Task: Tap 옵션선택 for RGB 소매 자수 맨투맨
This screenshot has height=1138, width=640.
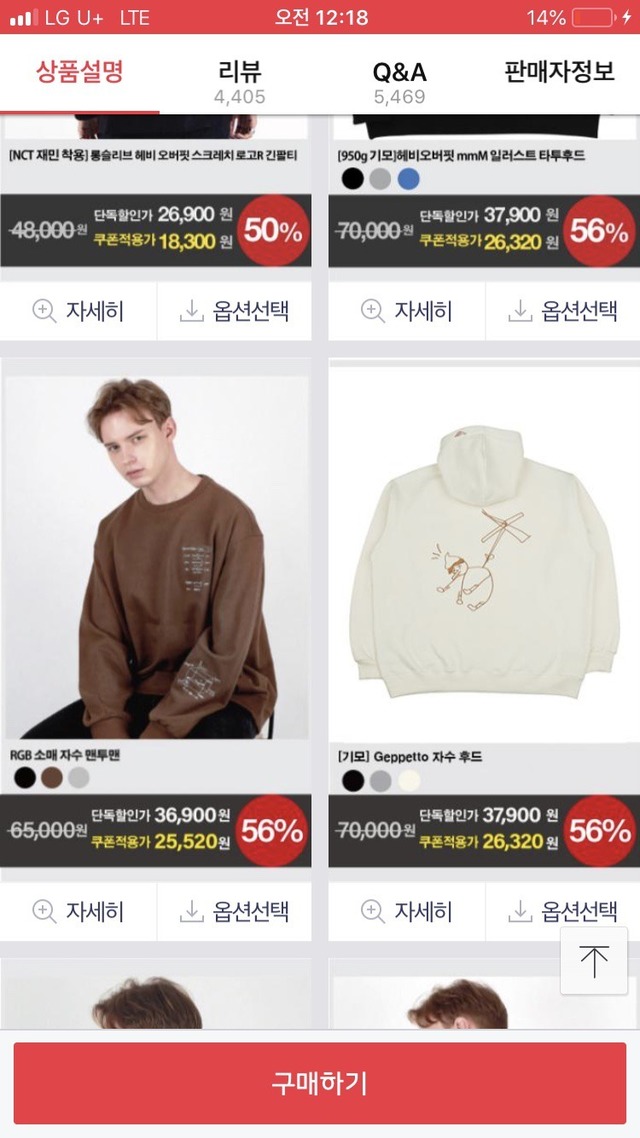Action: pos(234,911)
